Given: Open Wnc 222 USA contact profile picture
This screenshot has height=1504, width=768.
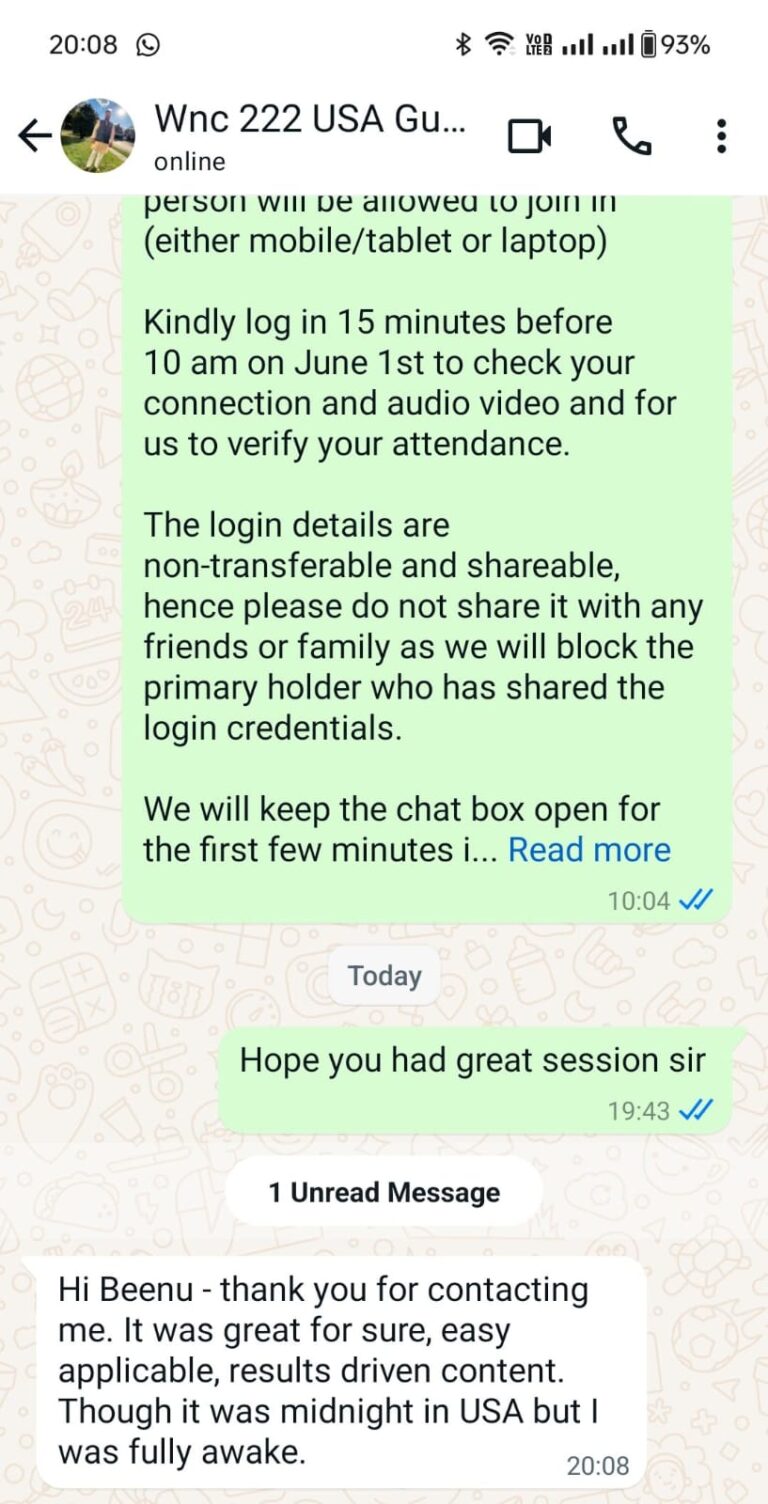Looking at the screenshot, I should click(98, 135).
